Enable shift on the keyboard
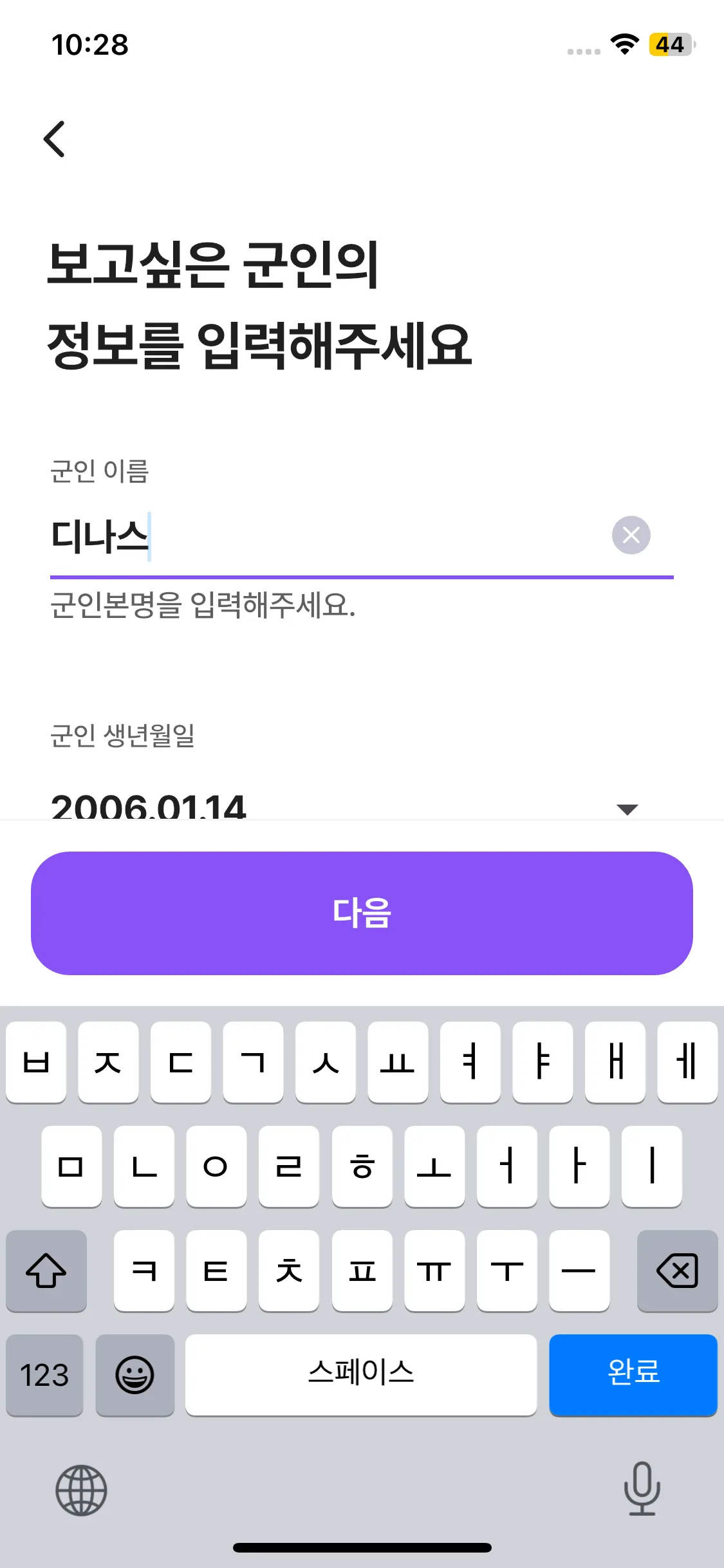724x1568 pixels. (x=46, y=1271)
